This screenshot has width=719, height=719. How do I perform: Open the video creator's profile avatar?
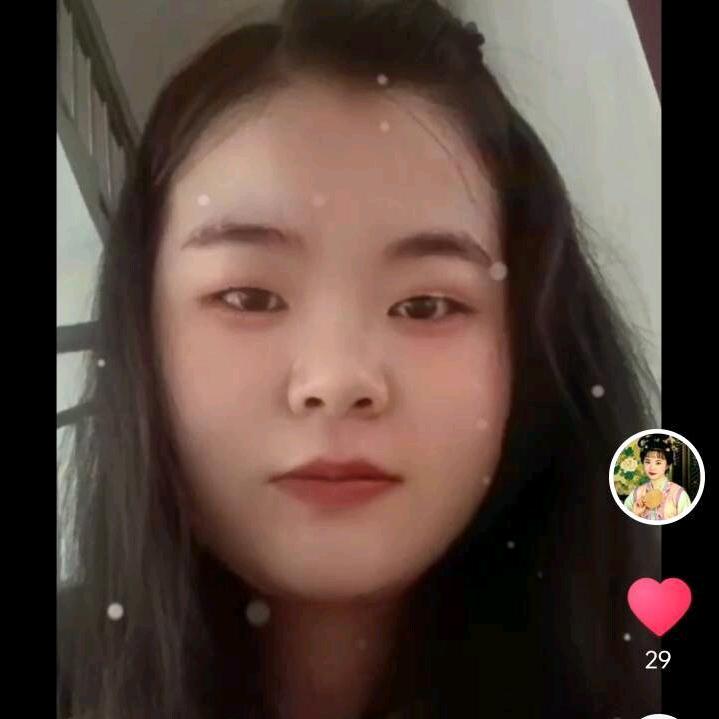(x=657, y=477)
